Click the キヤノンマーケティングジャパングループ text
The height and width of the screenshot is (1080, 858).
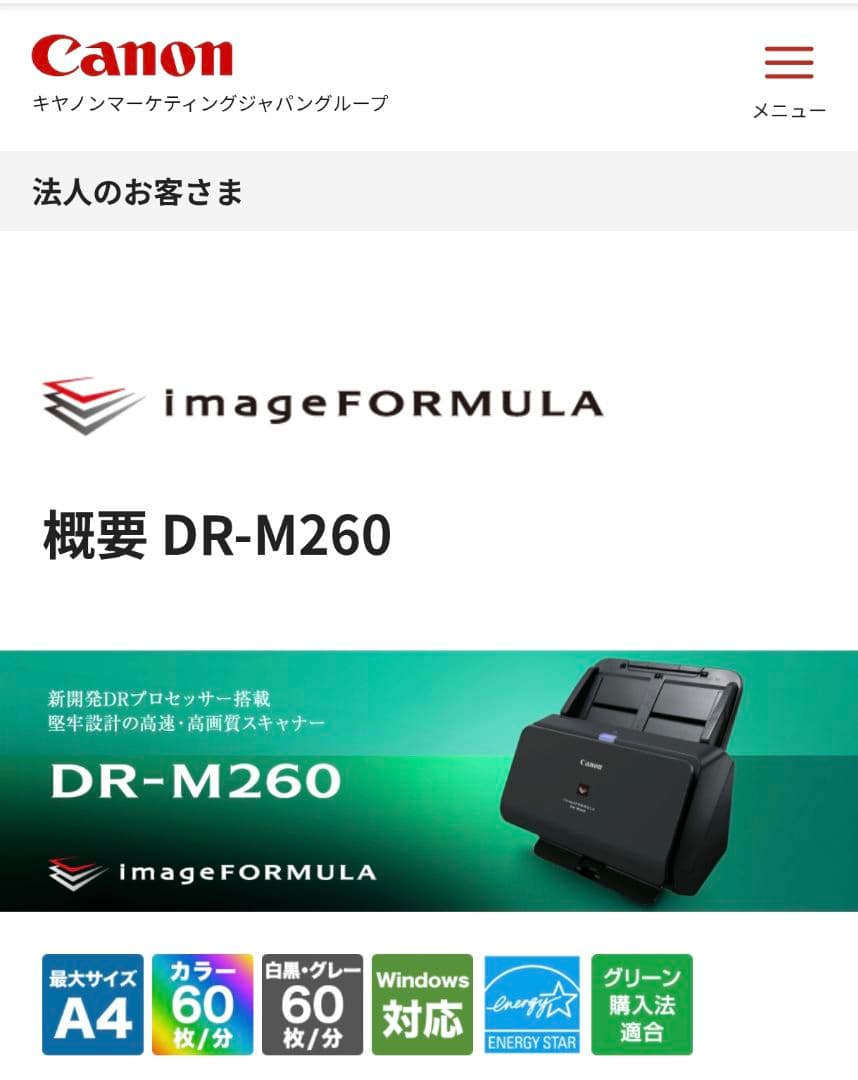(x=210, y=100)
